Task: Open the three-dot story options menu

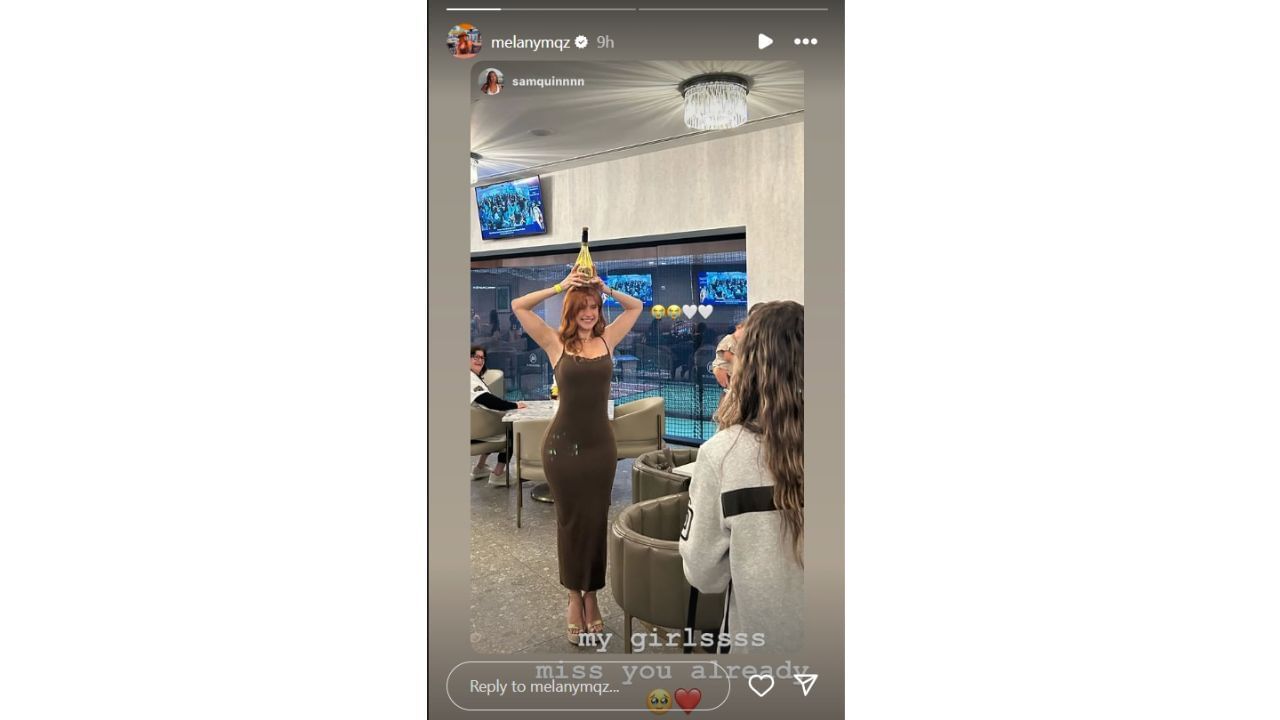Action: pyautogui.click(x=806, y=41)
